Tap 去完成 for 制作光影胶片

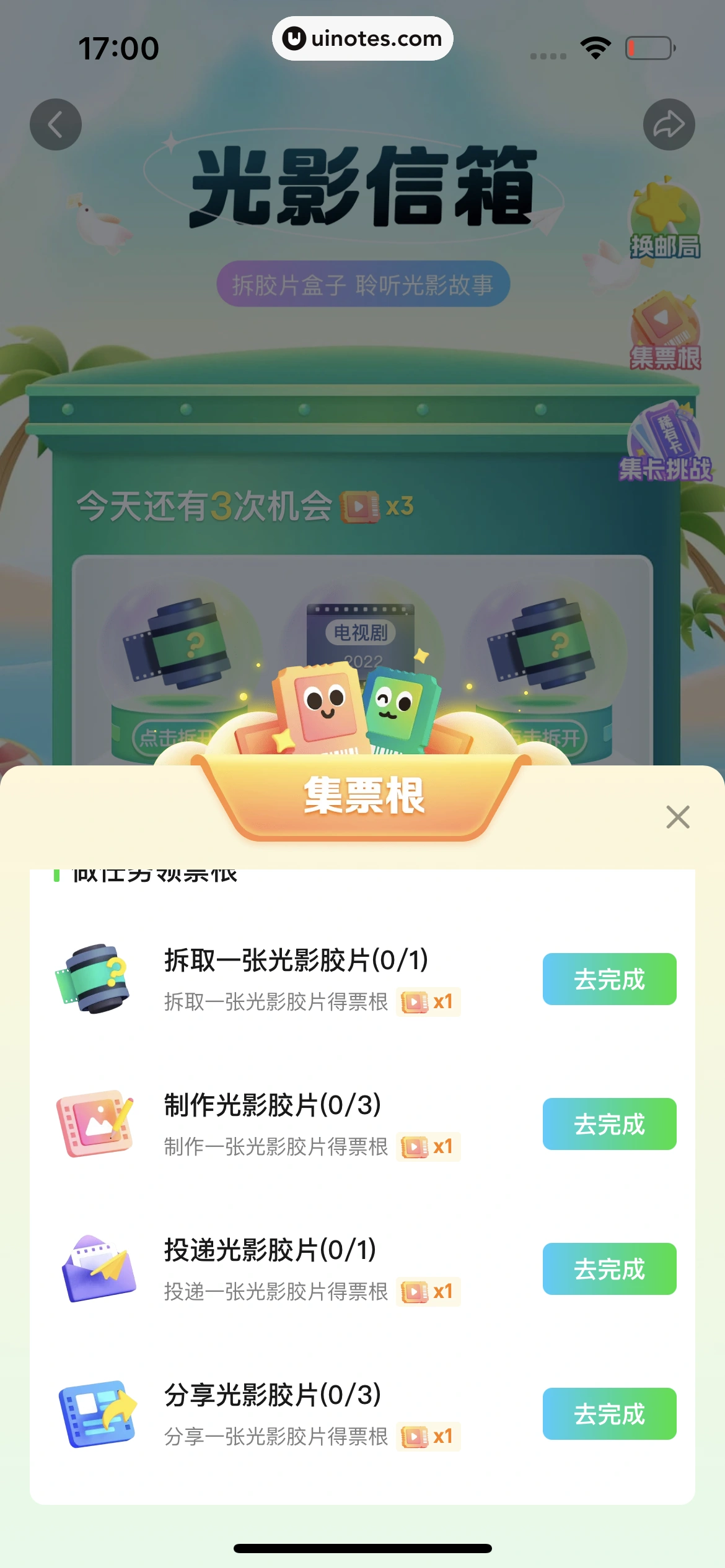[x=609, y=1124]
